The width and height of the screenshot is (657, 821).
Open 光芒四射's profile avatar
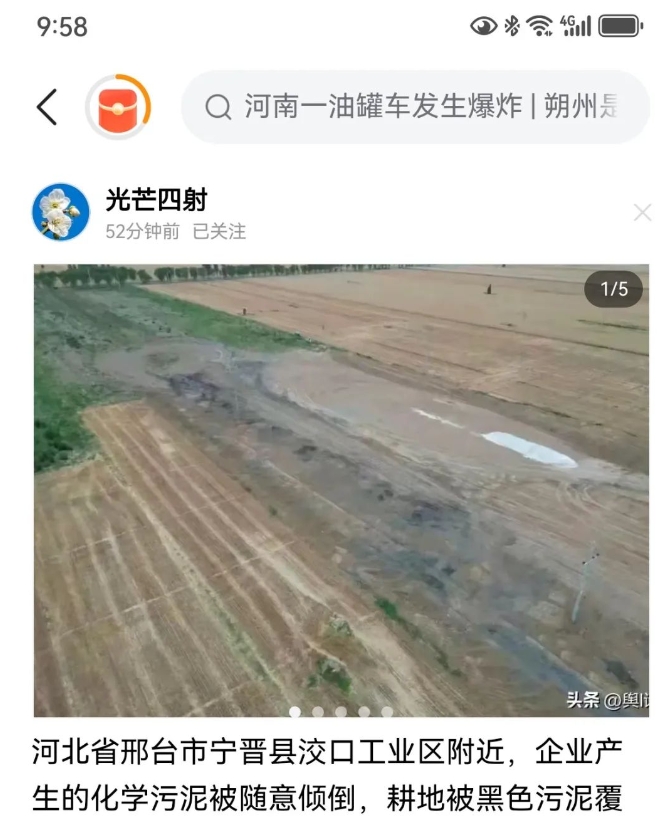coord(61,212)
